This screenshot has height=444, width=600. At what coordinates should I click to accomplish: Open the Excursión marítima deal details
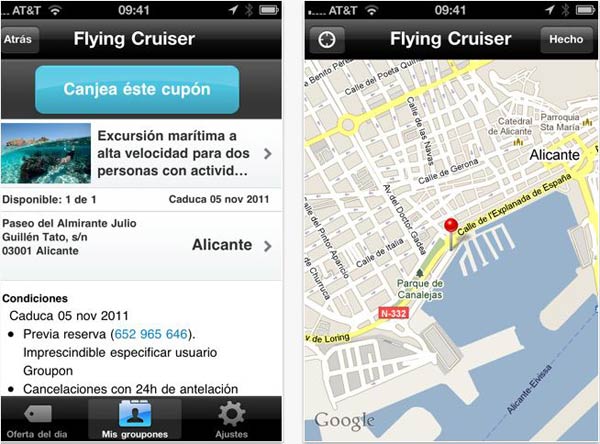tap(142, 153)
